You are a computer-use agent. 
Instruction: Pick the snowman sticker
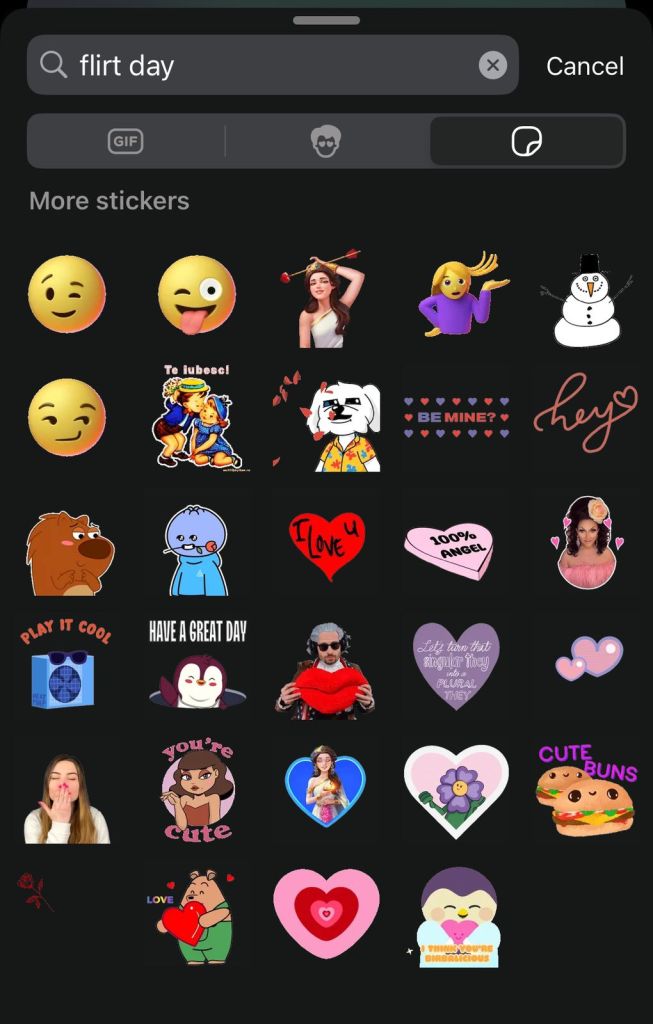[x=588, y=300]
